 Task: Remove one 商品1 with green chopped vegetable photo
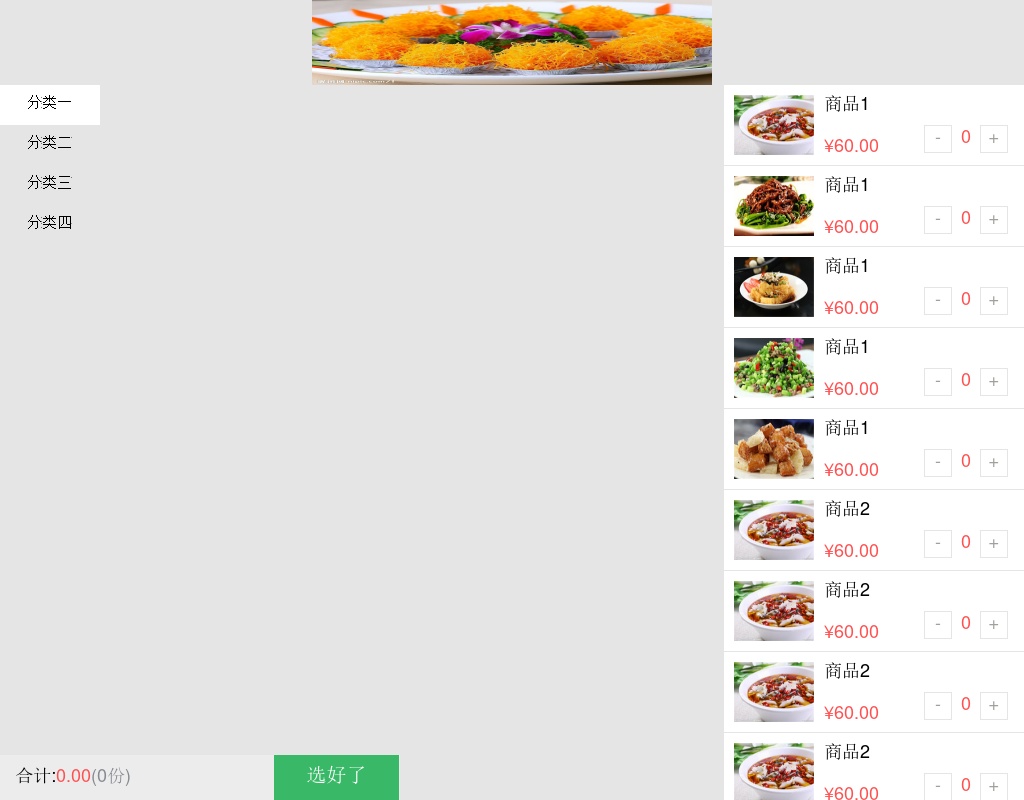click(937, 381)
